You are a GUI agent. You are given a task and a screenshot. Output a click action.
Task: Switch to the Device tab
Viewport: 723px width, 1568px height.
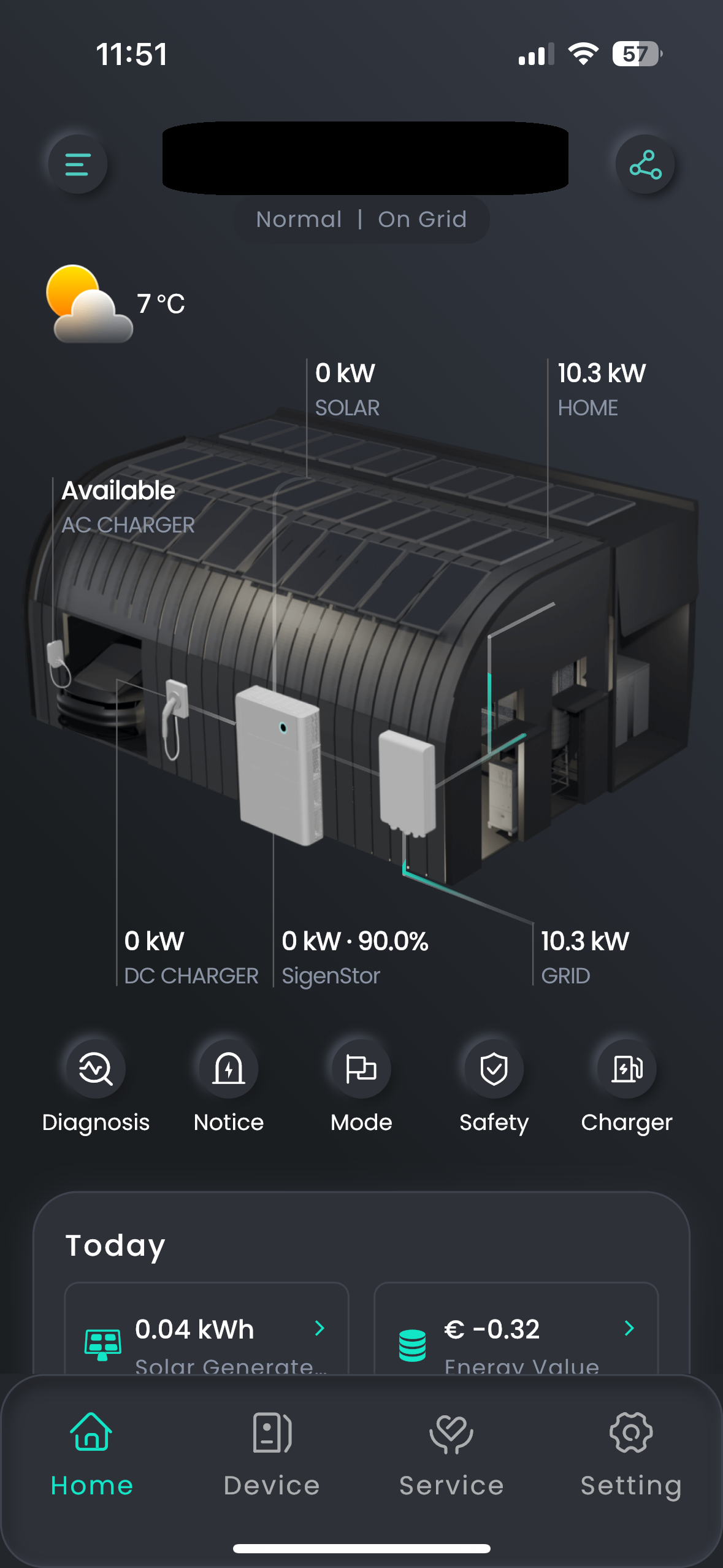pos(272,1454)
